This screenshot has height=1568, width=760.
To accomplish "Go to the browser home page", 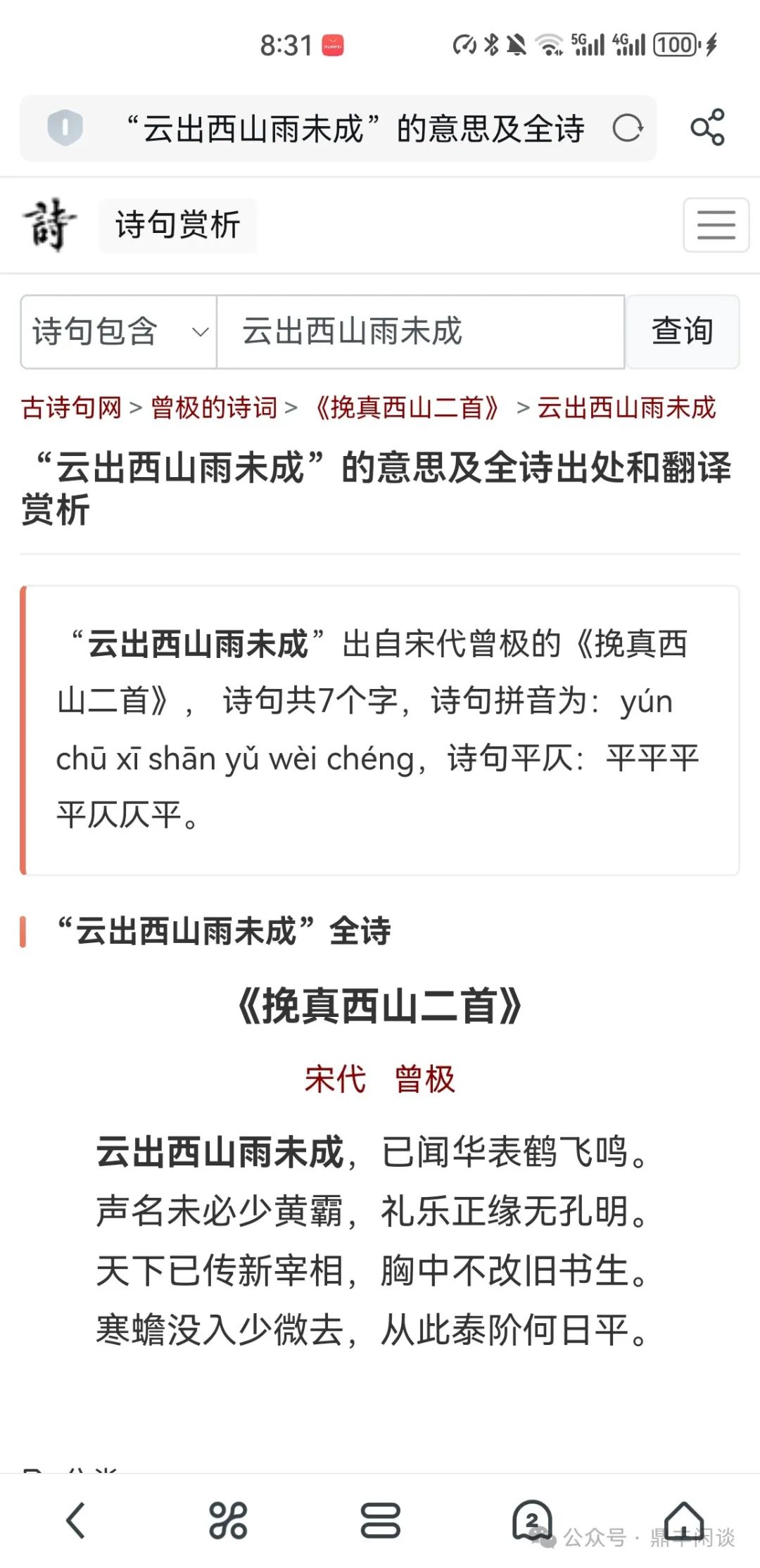I will [x=684, y=1520].
